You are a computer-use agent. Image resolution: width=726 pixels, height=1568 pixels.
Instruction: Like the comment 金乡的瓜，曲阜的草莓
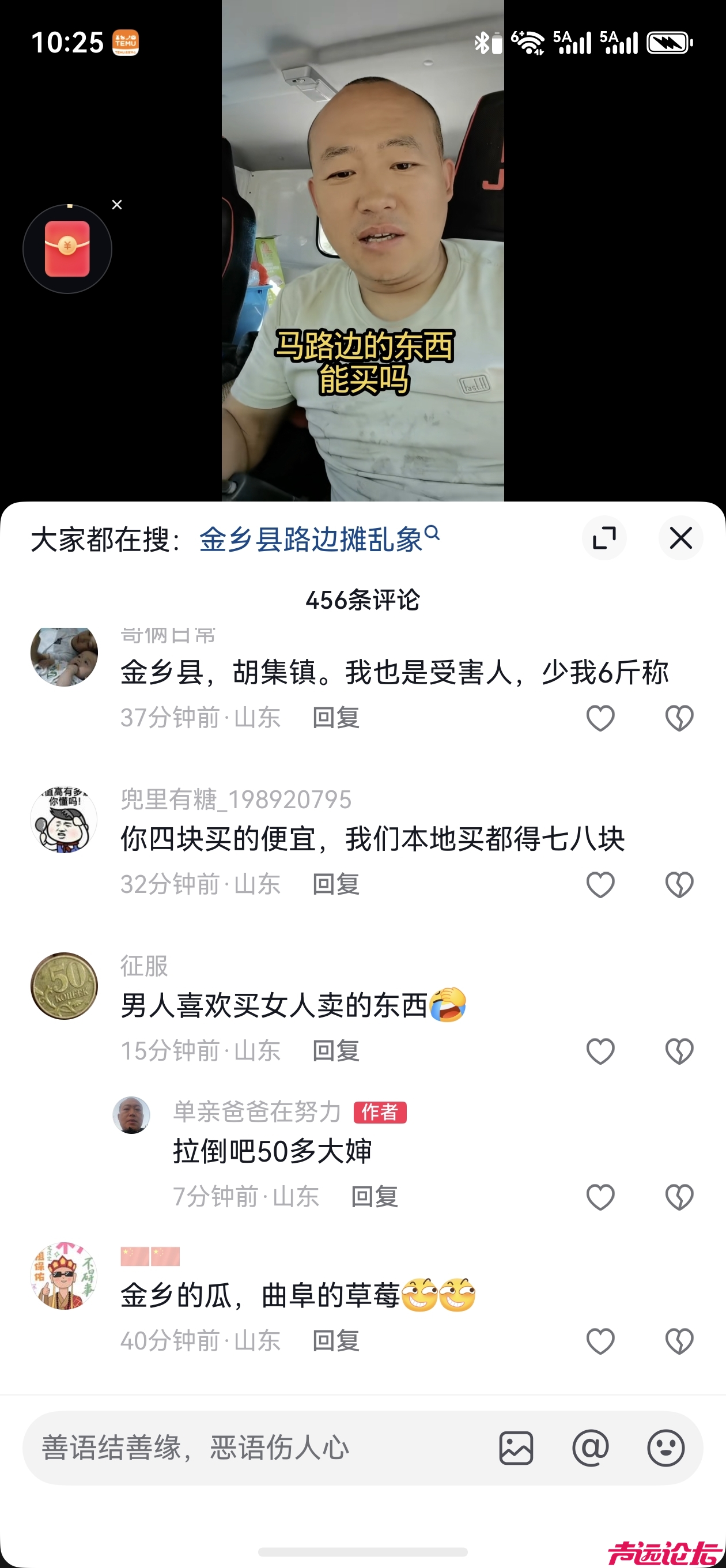[600, 1341]
